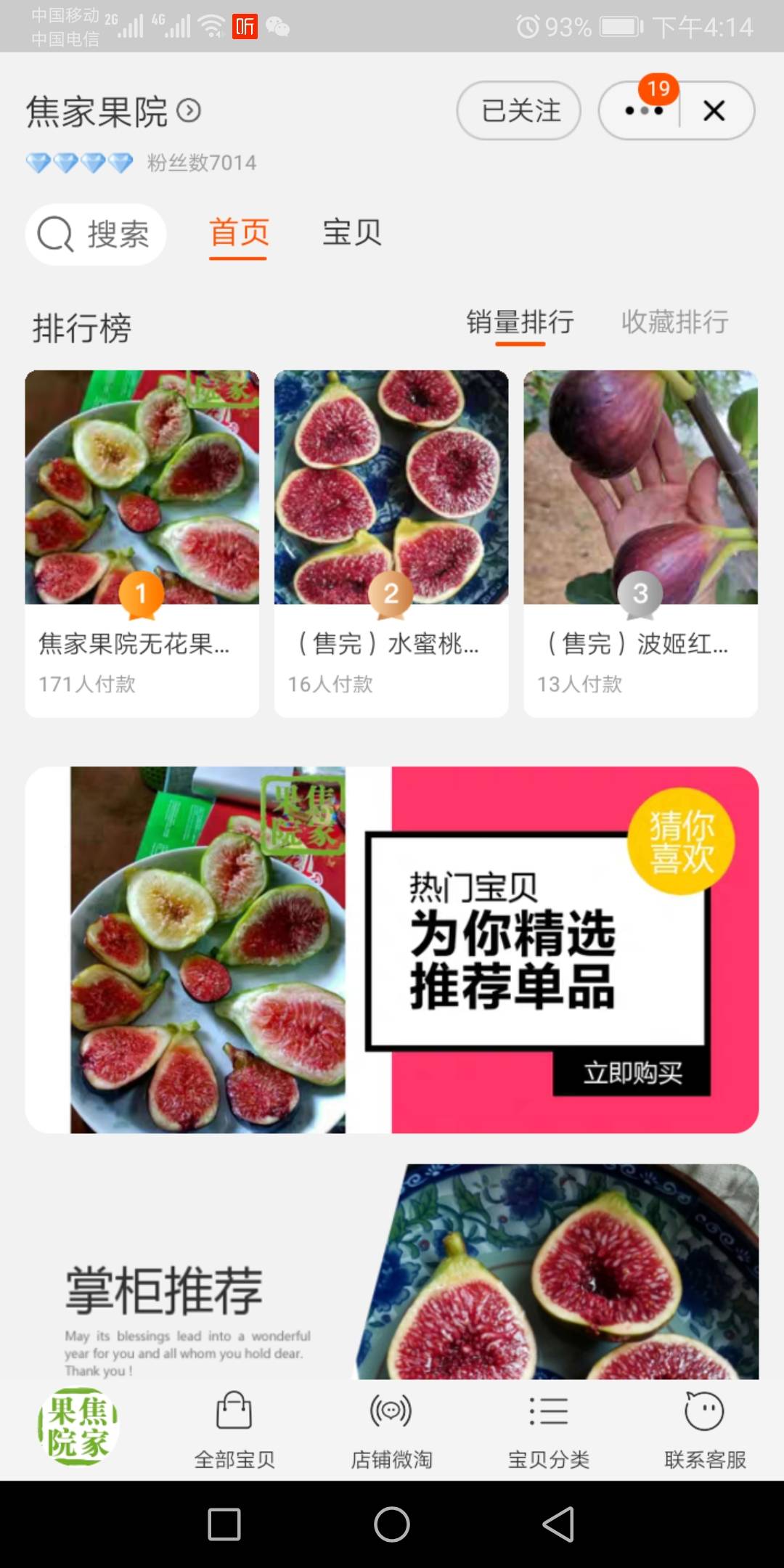
Task: Select the 收藏排行 ranking tab
Action: pos(674,322)
